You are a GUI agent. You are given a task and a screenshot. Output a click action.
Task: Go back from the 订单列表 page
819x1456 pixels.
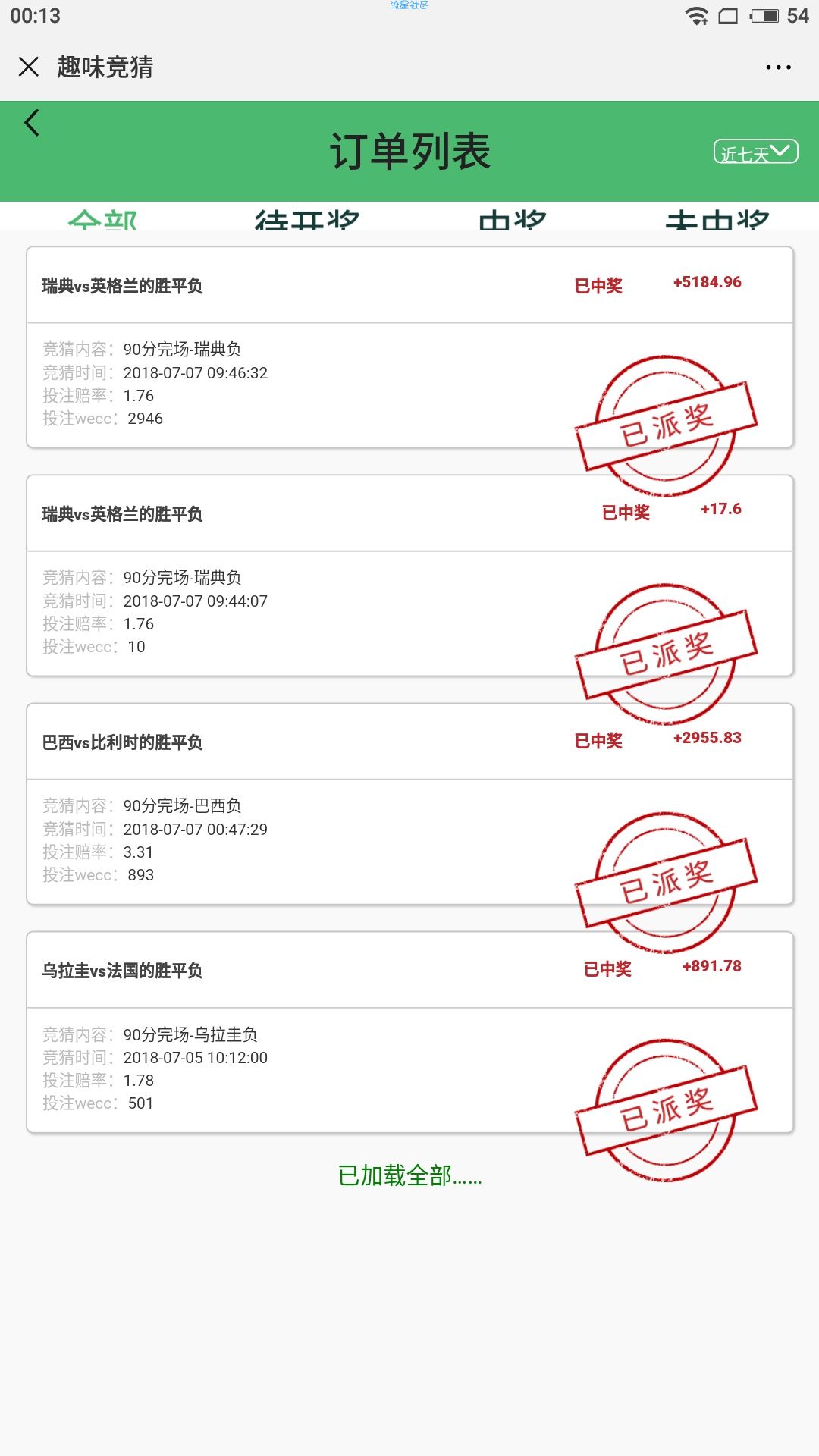[x=31, y=123]
